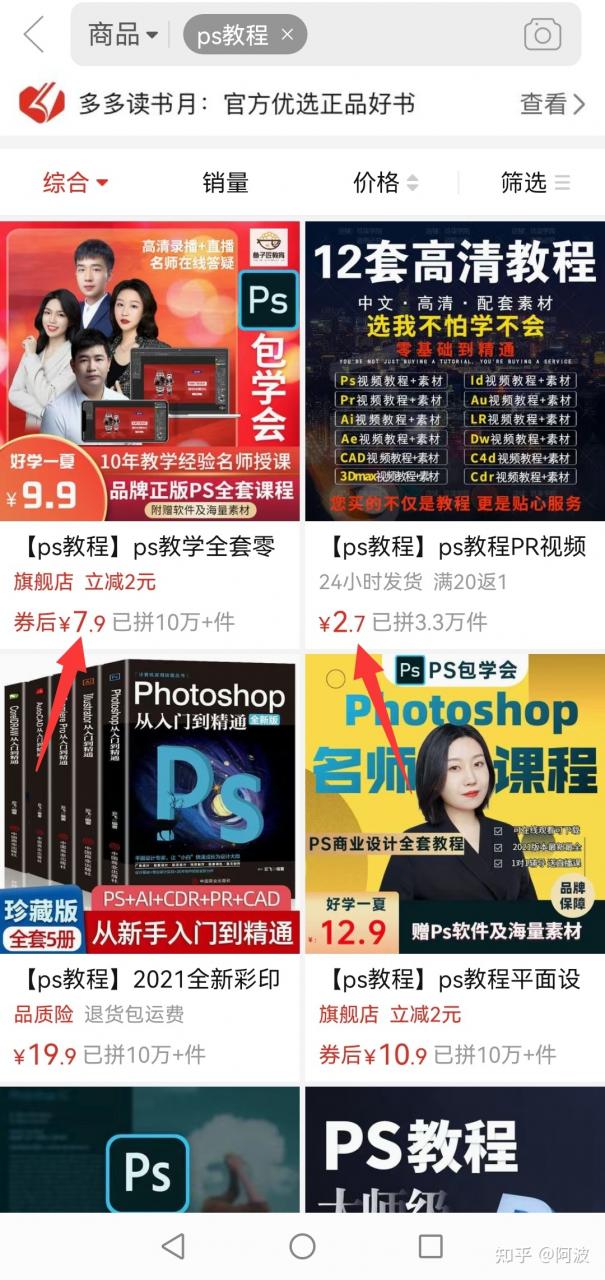Expand the 综合 sort dropdown
This screenshot has height=1280, width=605.
pyautogui.click(x=75, y=183)
